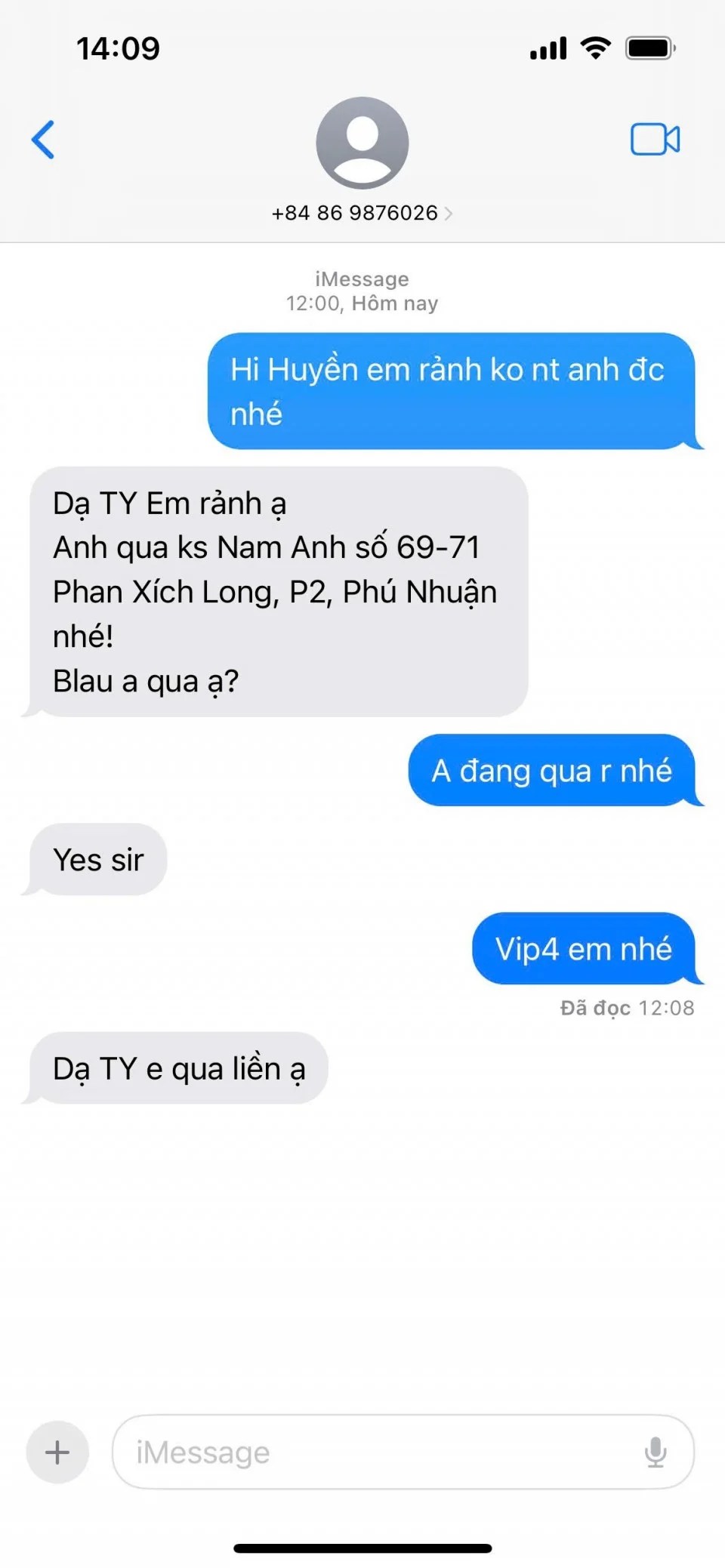Start a FaceTime video call

655,140
